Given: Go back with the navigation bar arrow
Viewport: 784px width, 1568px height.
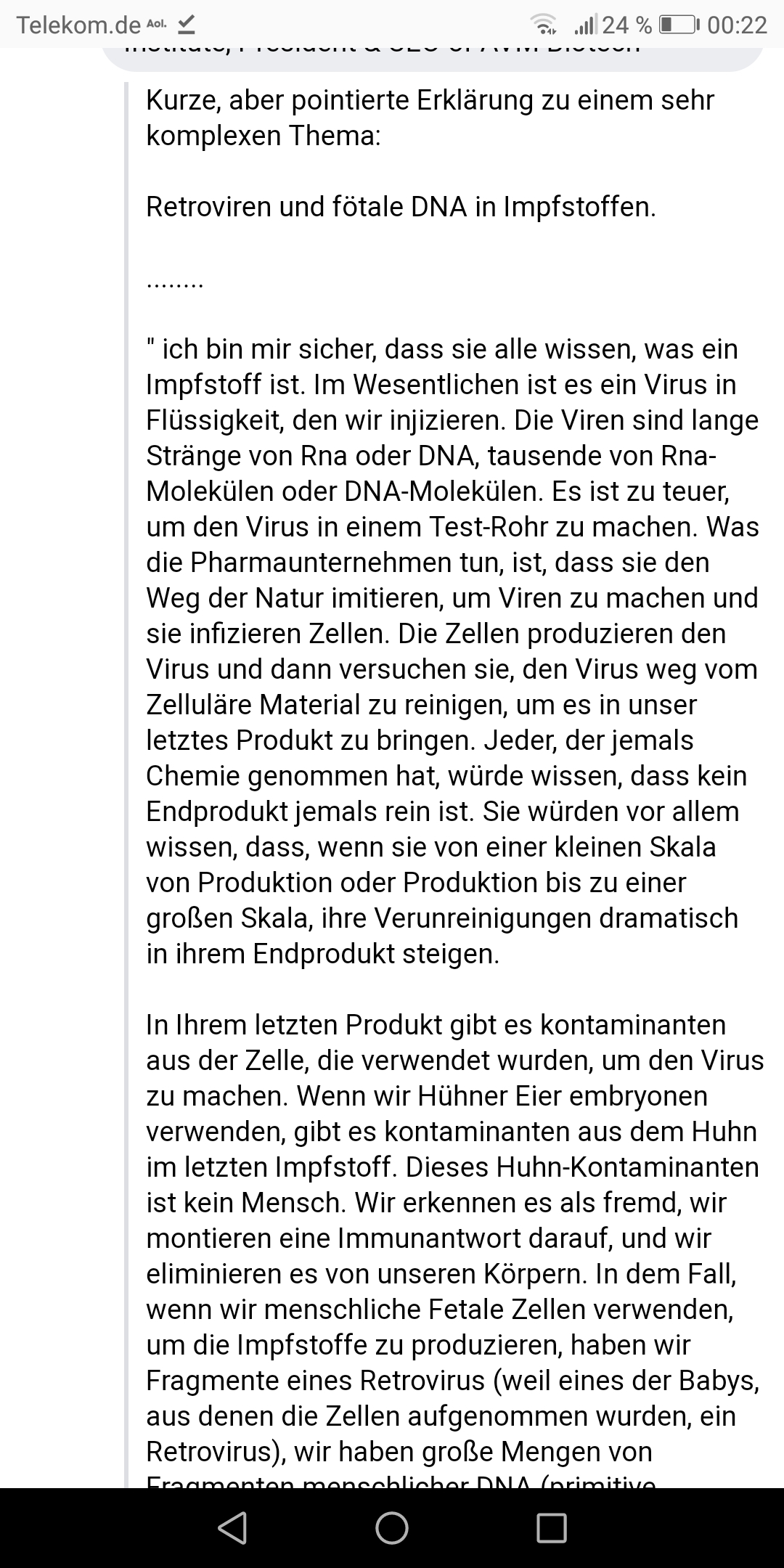Looking at the screenshot, I should pyautogui.click(x=233, y=1527).
